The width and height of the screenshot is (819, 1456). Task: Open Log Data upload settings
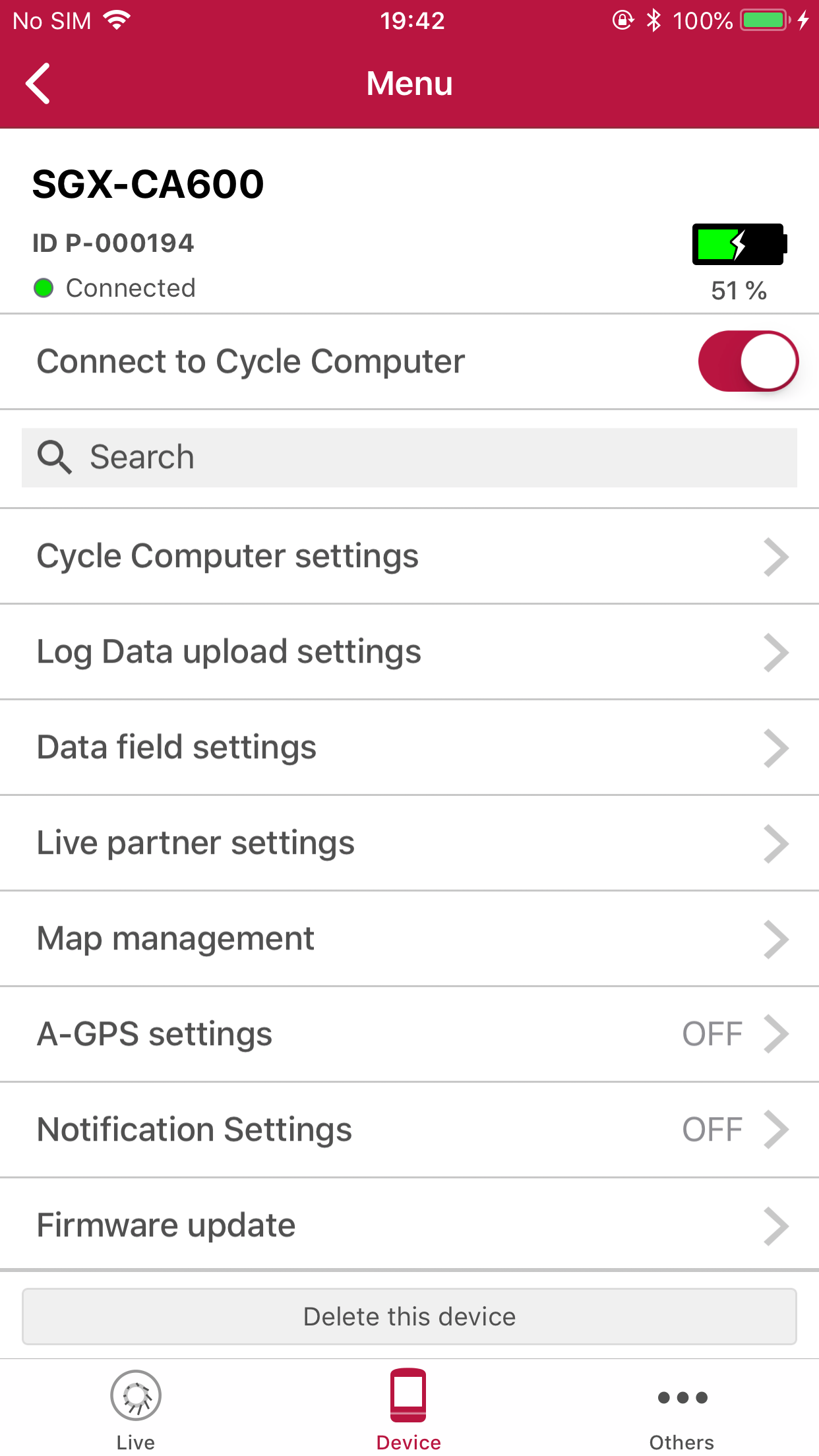409,652
